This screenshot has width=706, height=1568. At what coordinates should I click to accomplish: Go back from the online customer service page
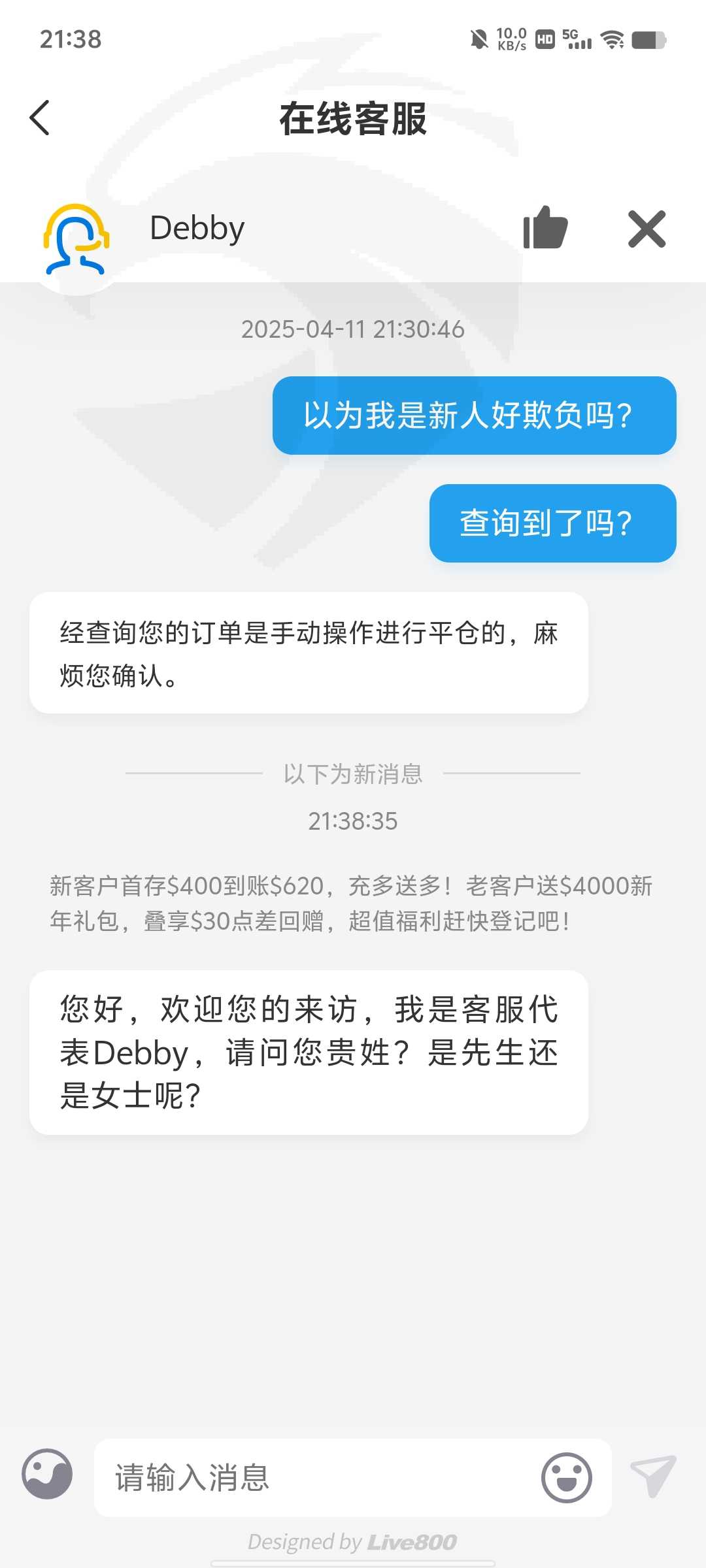(x=40, y=118)
